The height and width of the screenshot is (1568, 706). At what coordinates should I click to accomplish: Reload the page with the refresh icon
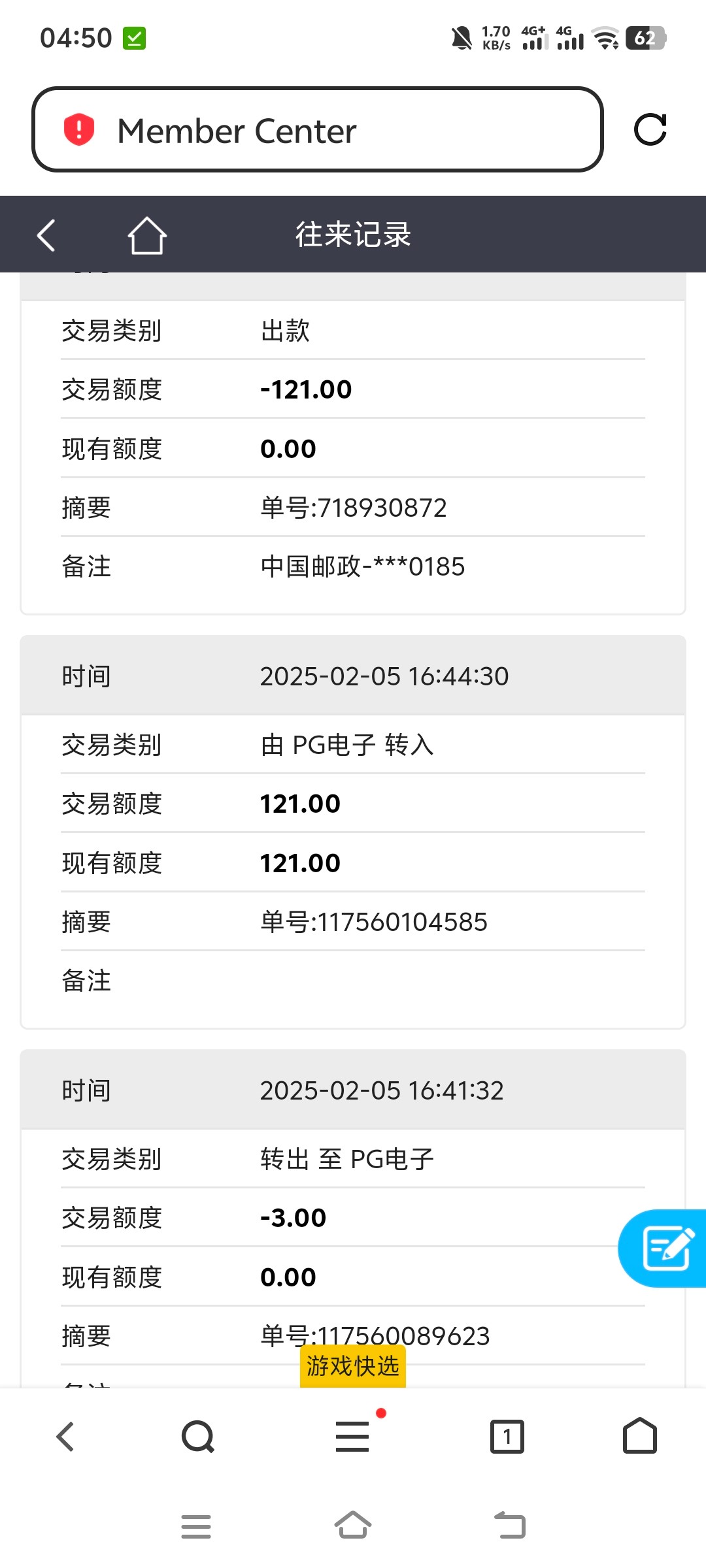(650, 129)
